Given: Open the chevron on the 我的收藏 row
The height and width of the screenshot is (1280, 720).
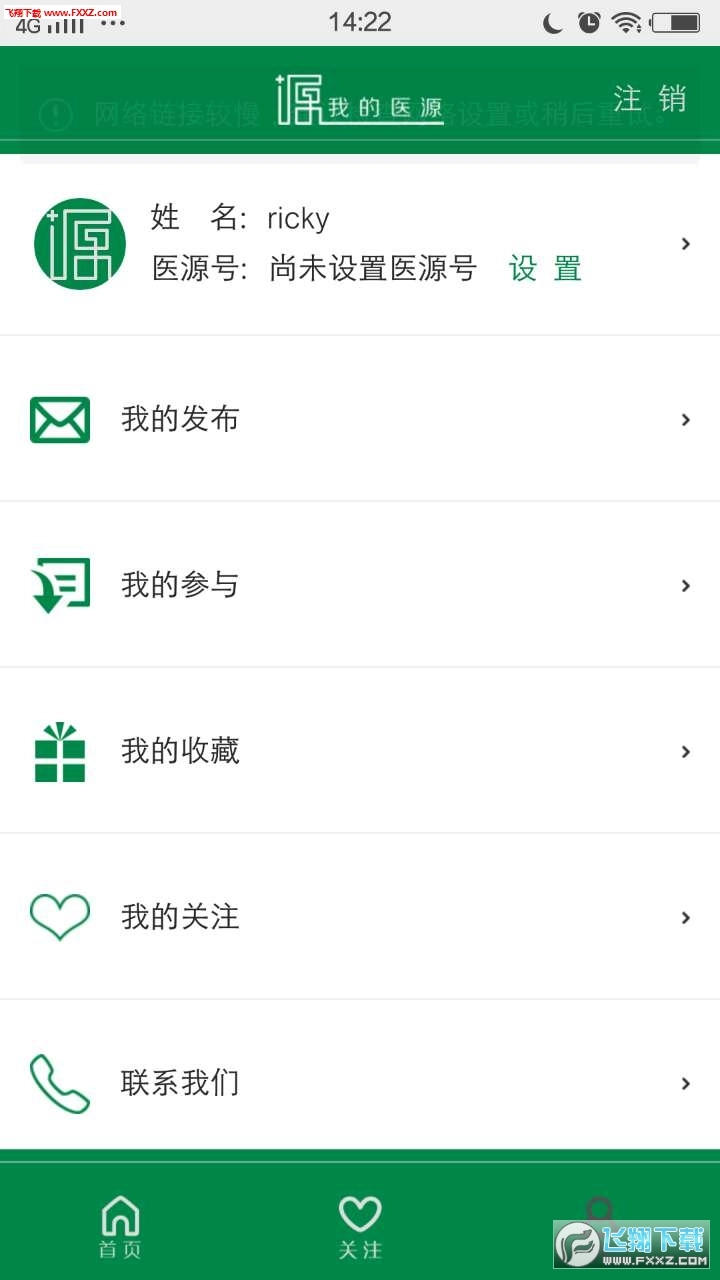Looking at the screenshot, I should click(686, 751).
